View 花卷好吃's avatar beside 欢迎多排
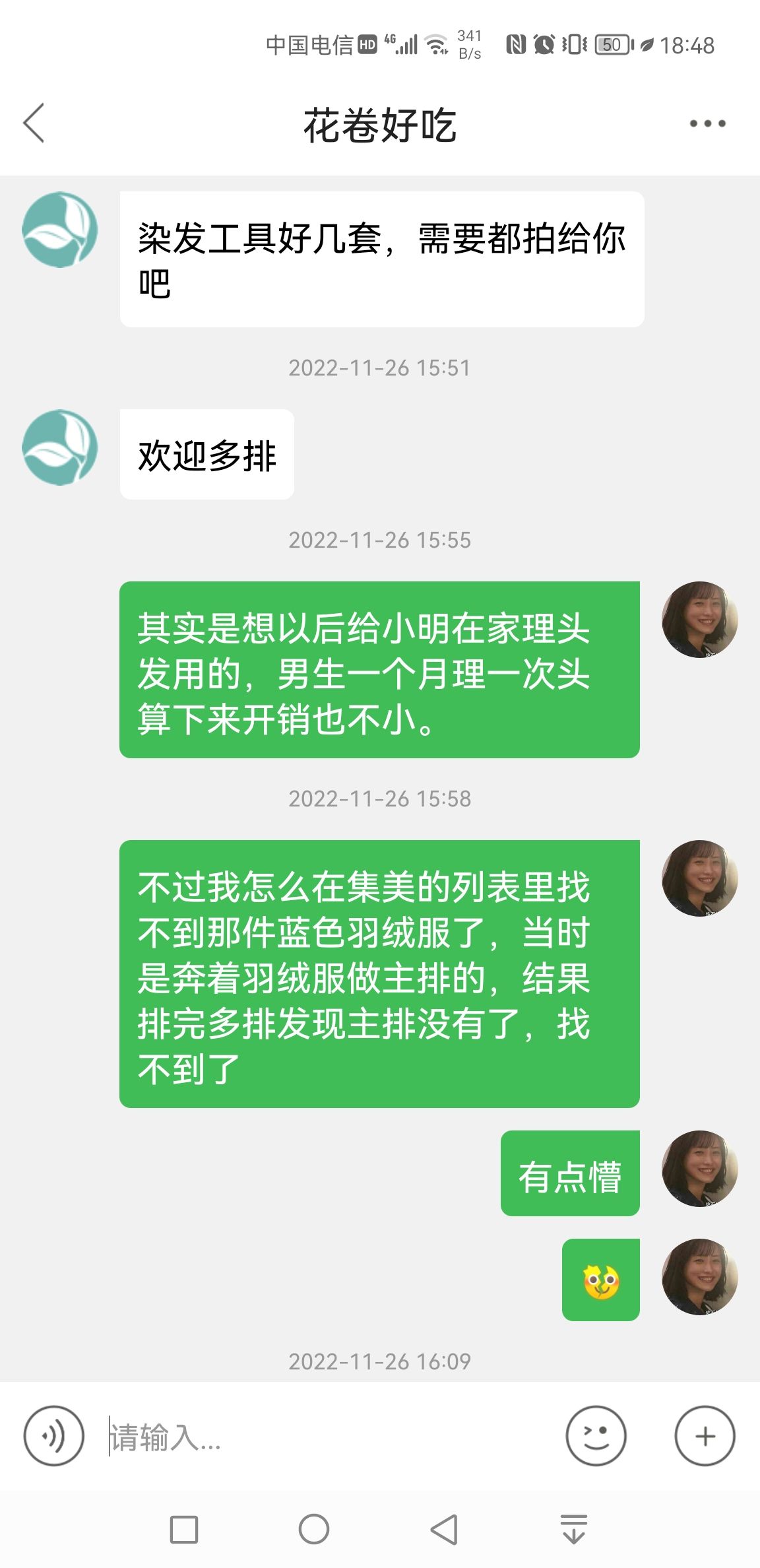This screenshot has height=1568, width=760. (x=60, y=447)
